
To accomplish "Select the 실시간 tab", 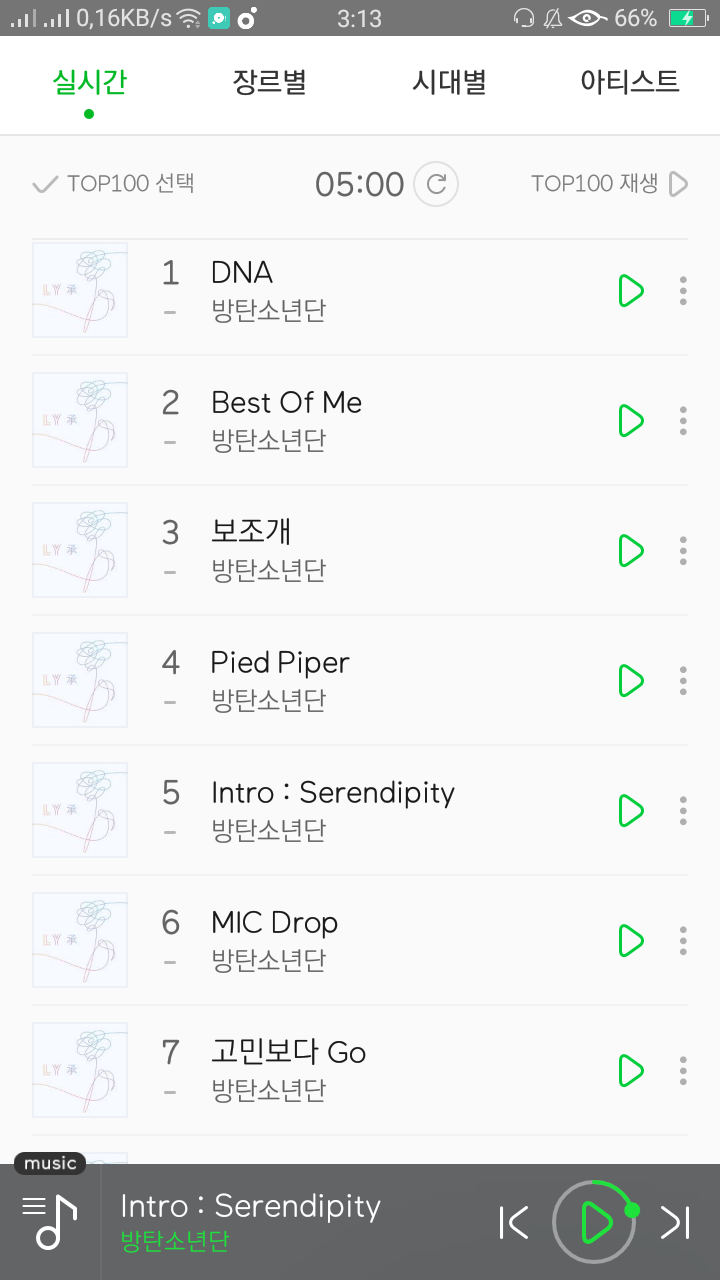I will click(89, 82).
